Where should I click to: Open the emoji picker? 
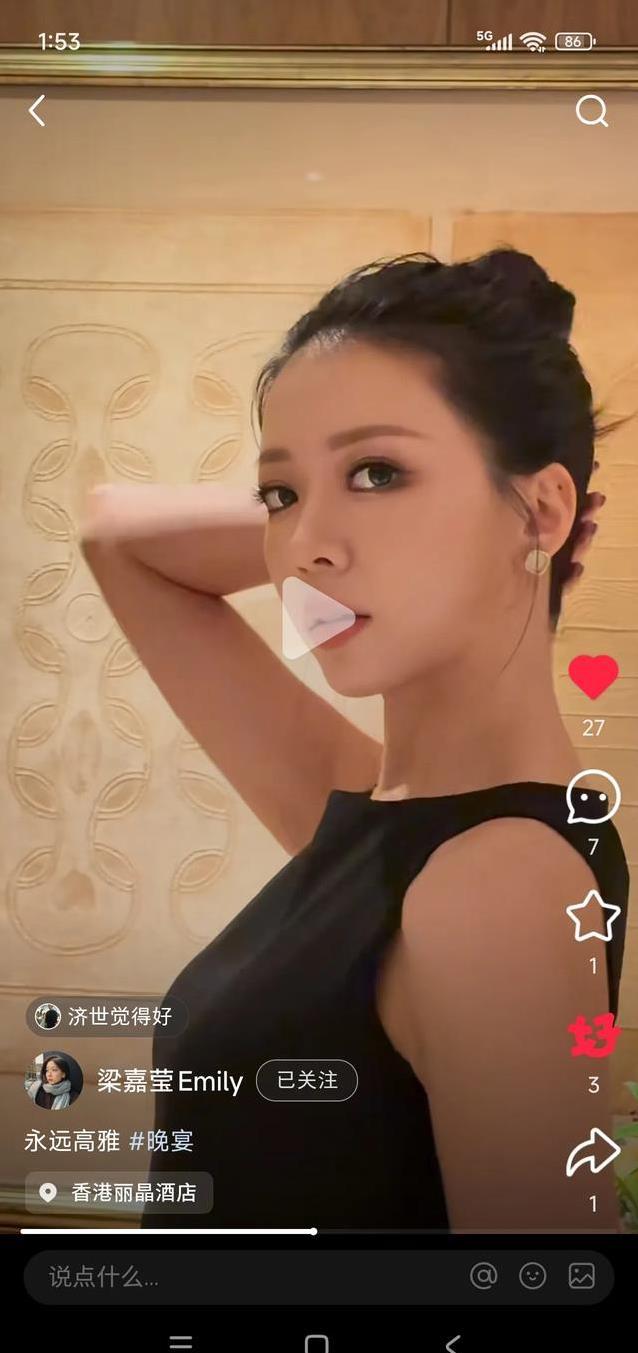(533, 1276)
